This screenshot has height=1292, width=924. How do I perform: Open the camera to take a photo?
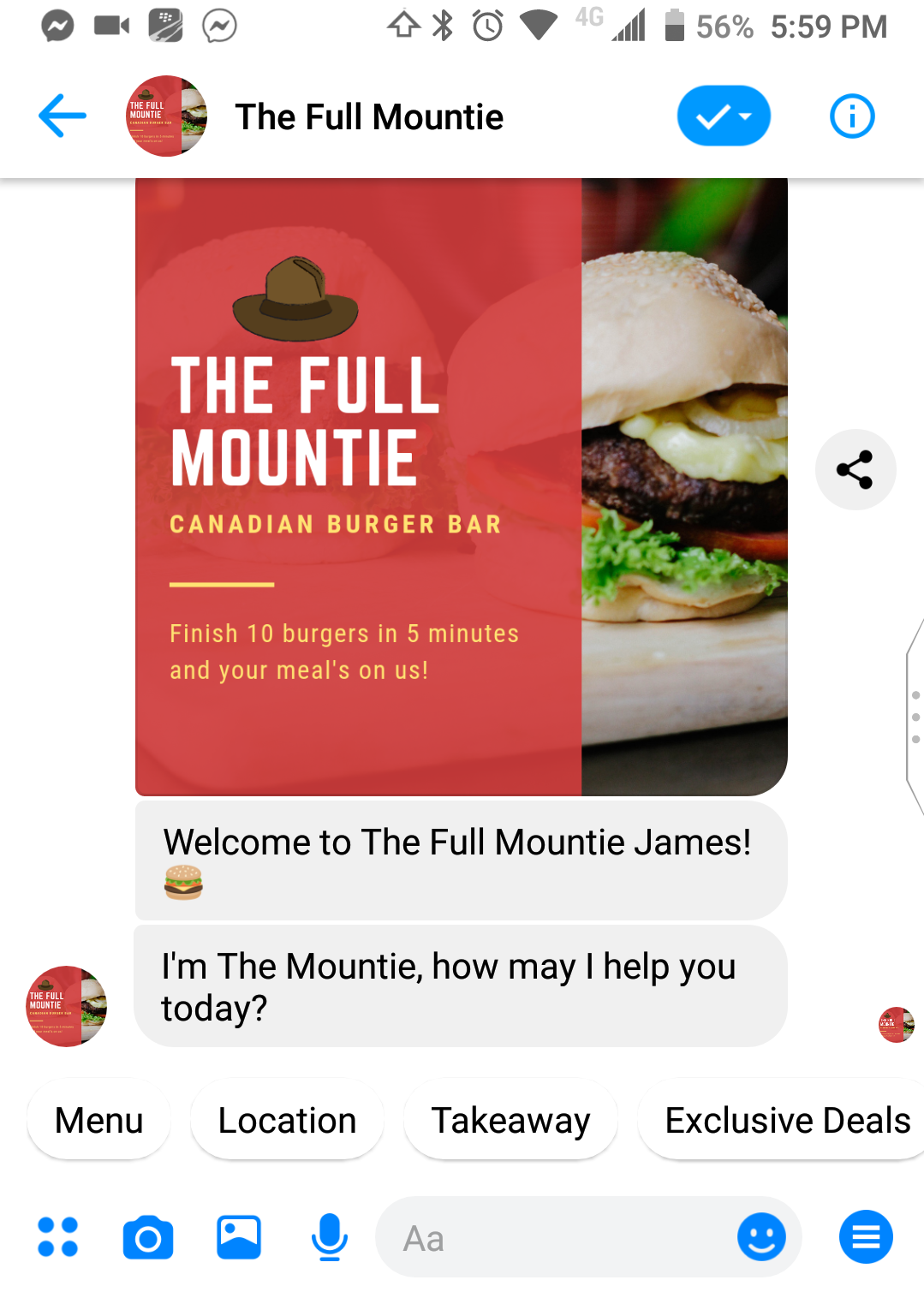coord(148,1237)
